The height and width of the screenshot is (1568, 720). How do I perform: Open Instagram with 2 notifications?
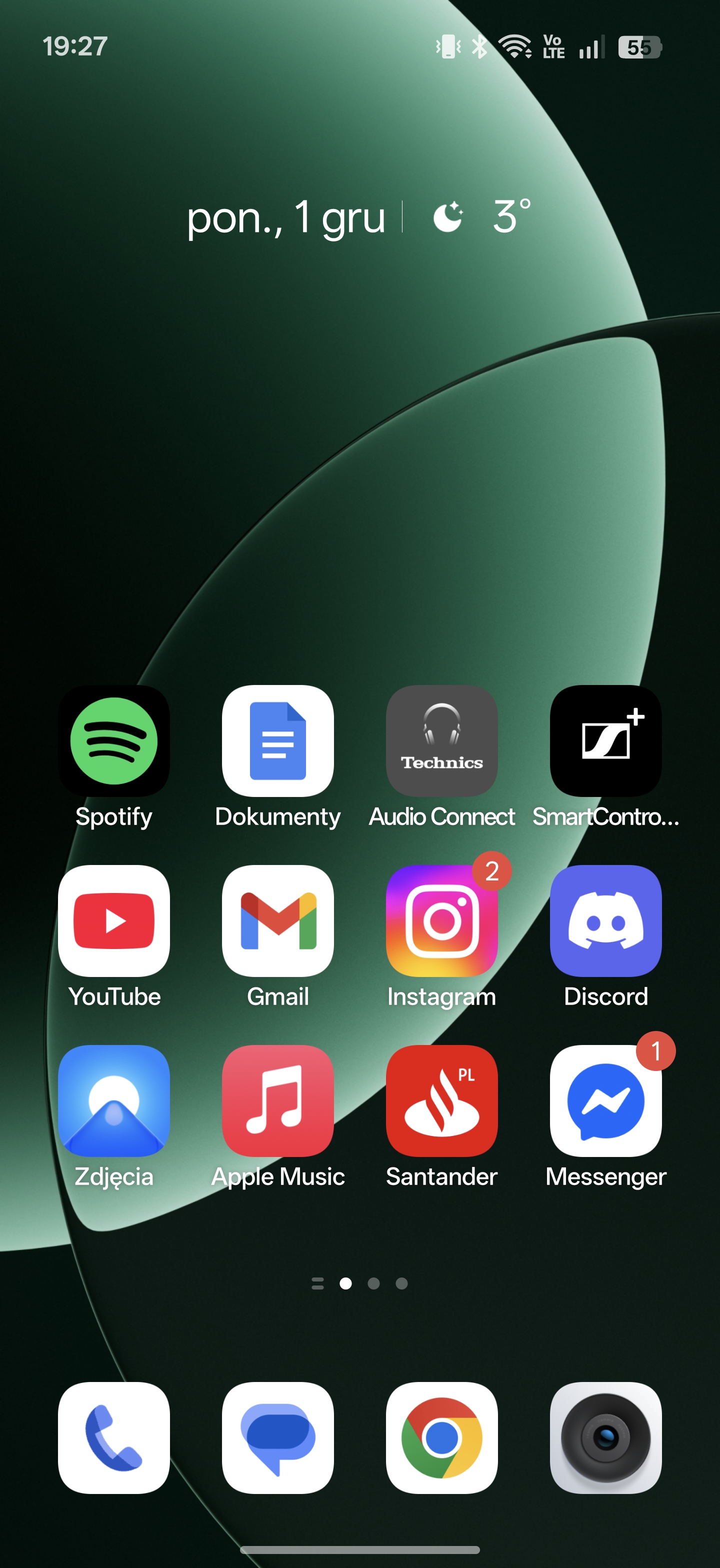click(x=441, y=920)
